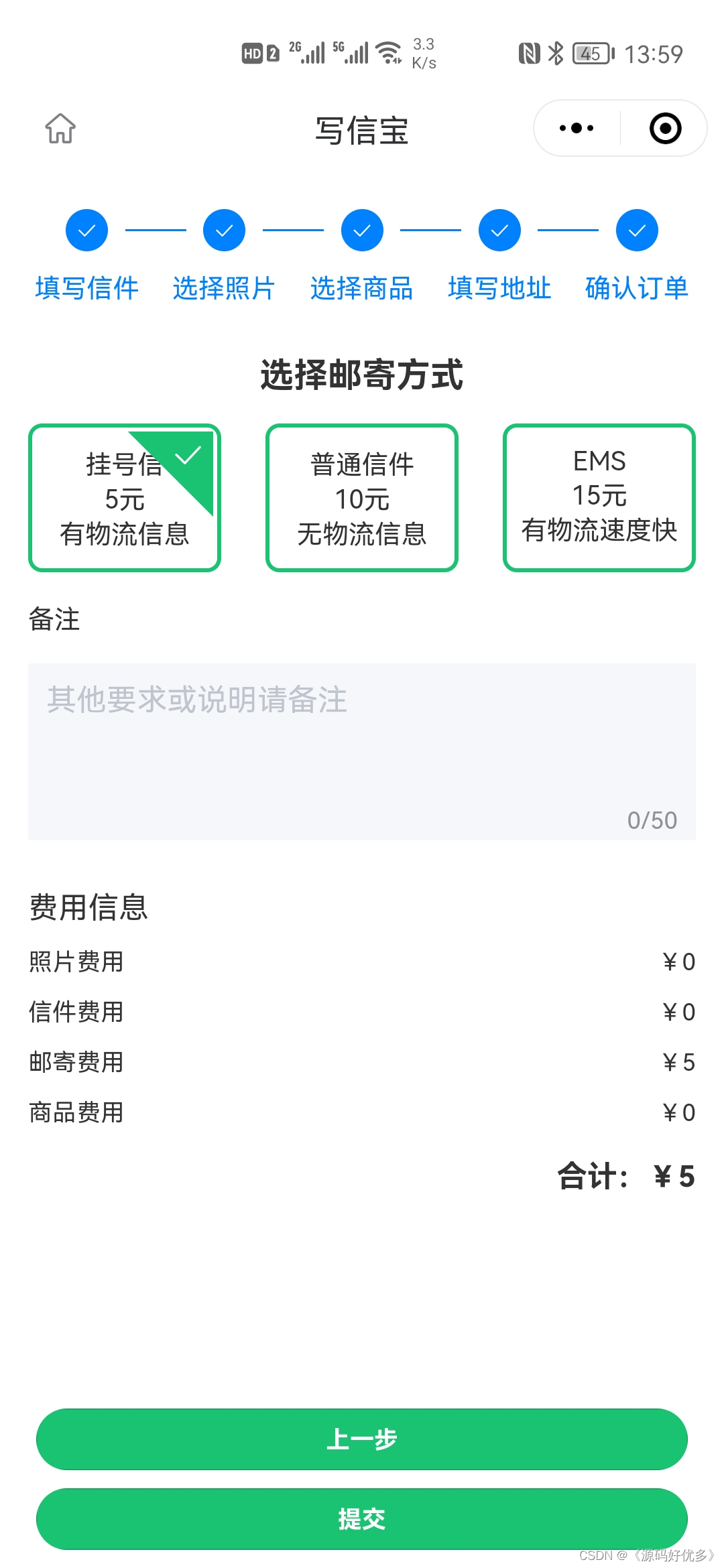Select 挂号信 5元 mailing option
Viewport: 724px width, 1568px height.
pos(125,498)
